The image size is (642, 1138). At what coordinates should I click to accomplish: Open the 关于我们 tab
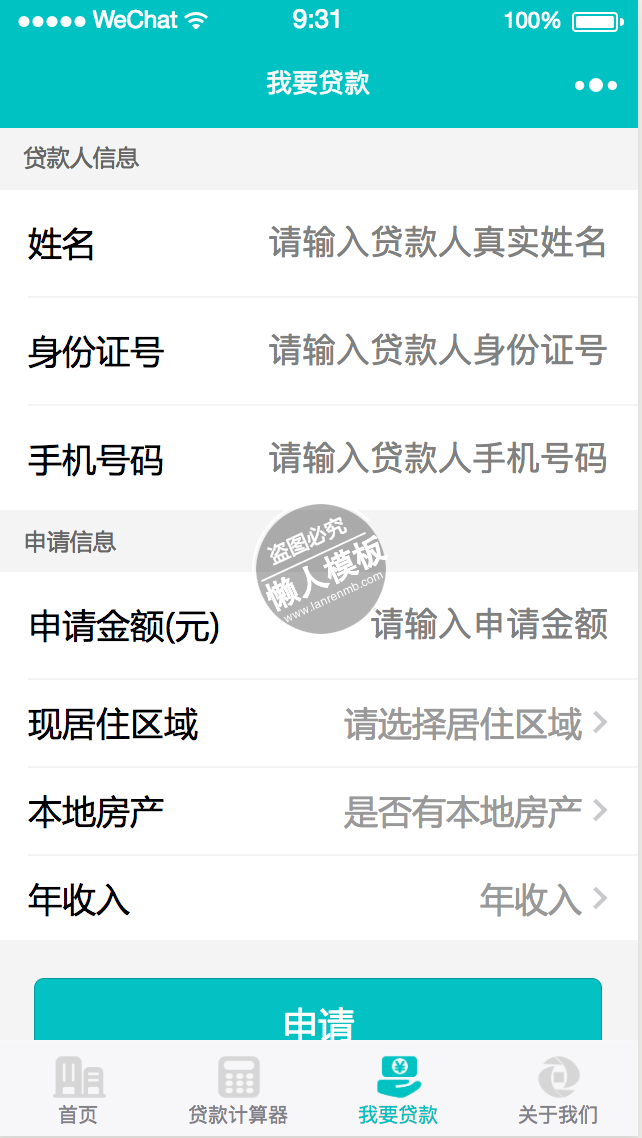click(x=558, y=1091)
